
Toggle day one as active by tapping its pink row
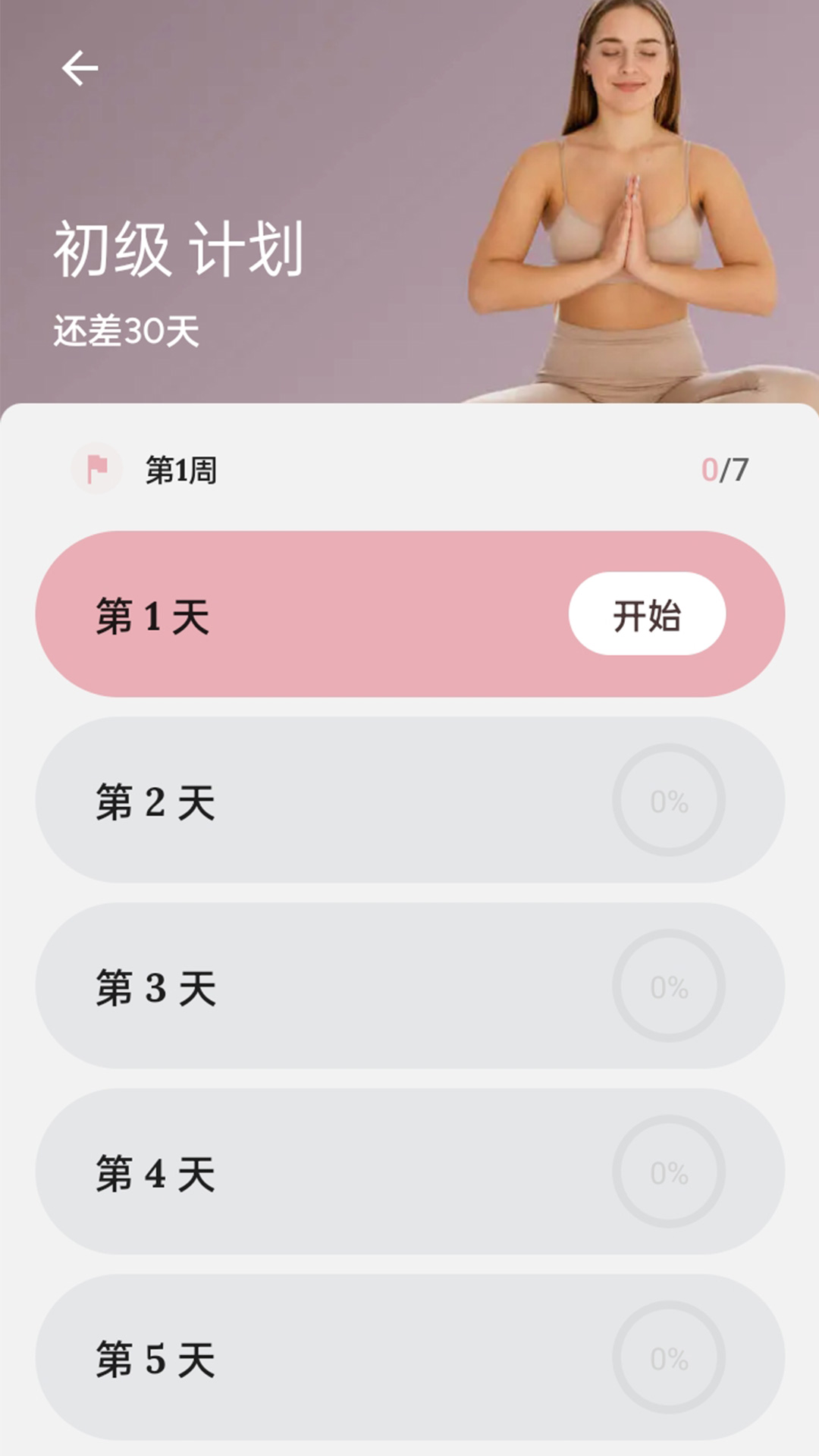point(303,613)
